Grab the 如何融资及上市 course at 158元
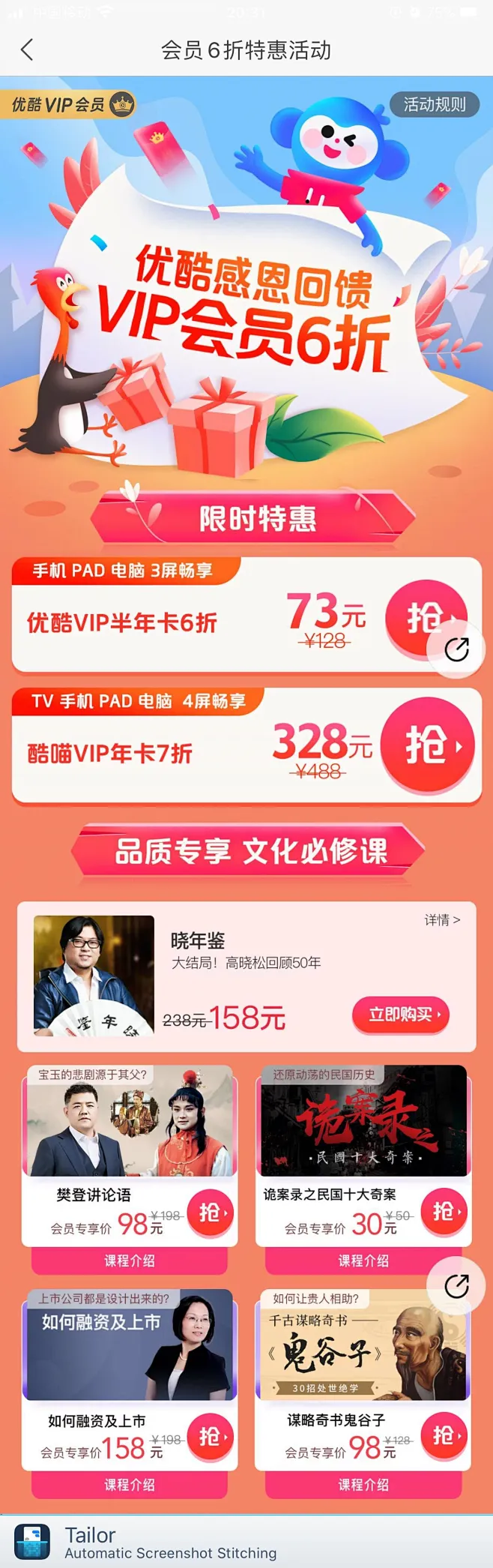The height and width of the screenshot is (1568, 493). pos(211,1436)
